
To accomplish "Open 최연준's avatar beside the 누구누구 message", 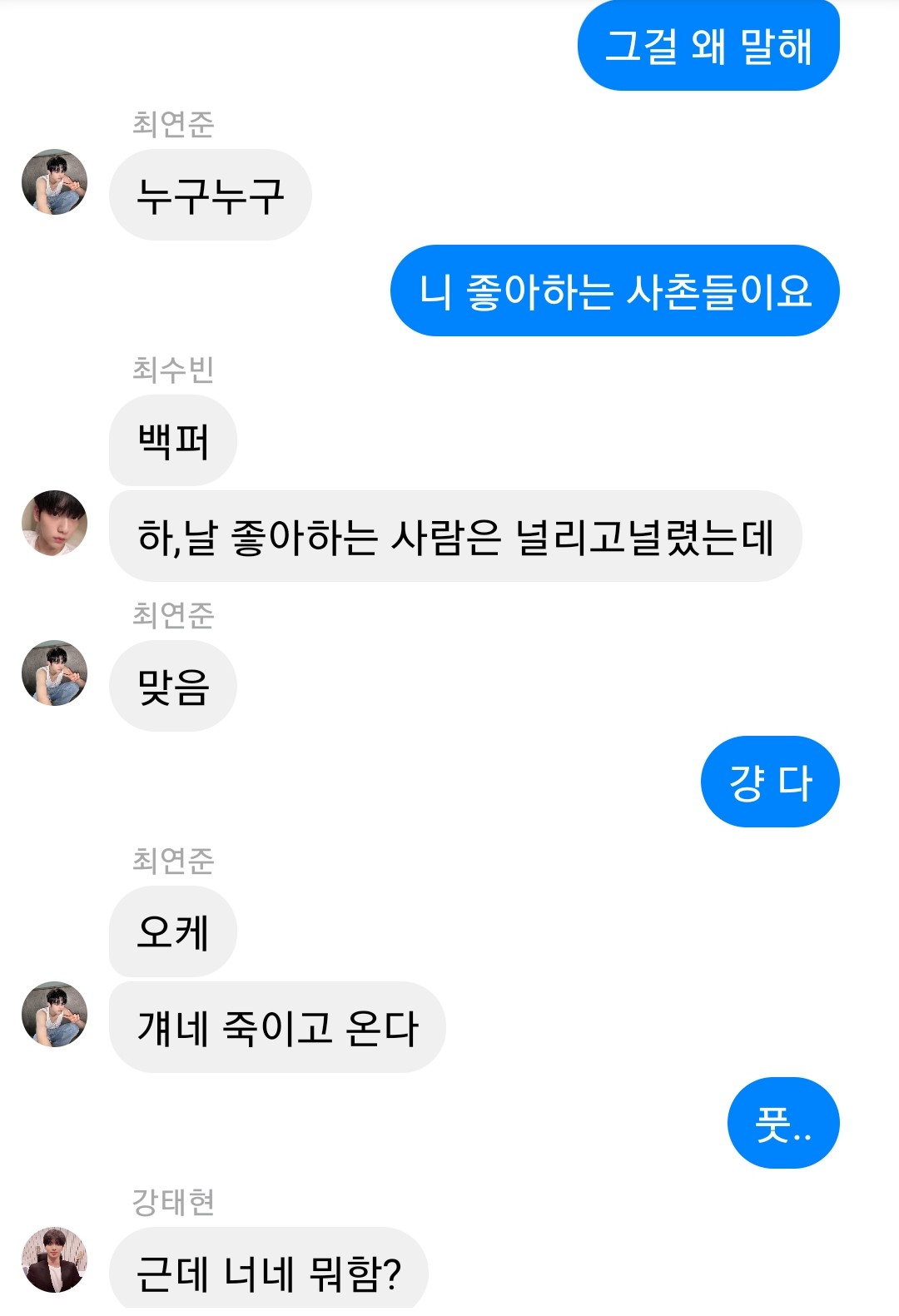I will click(54, 182).
